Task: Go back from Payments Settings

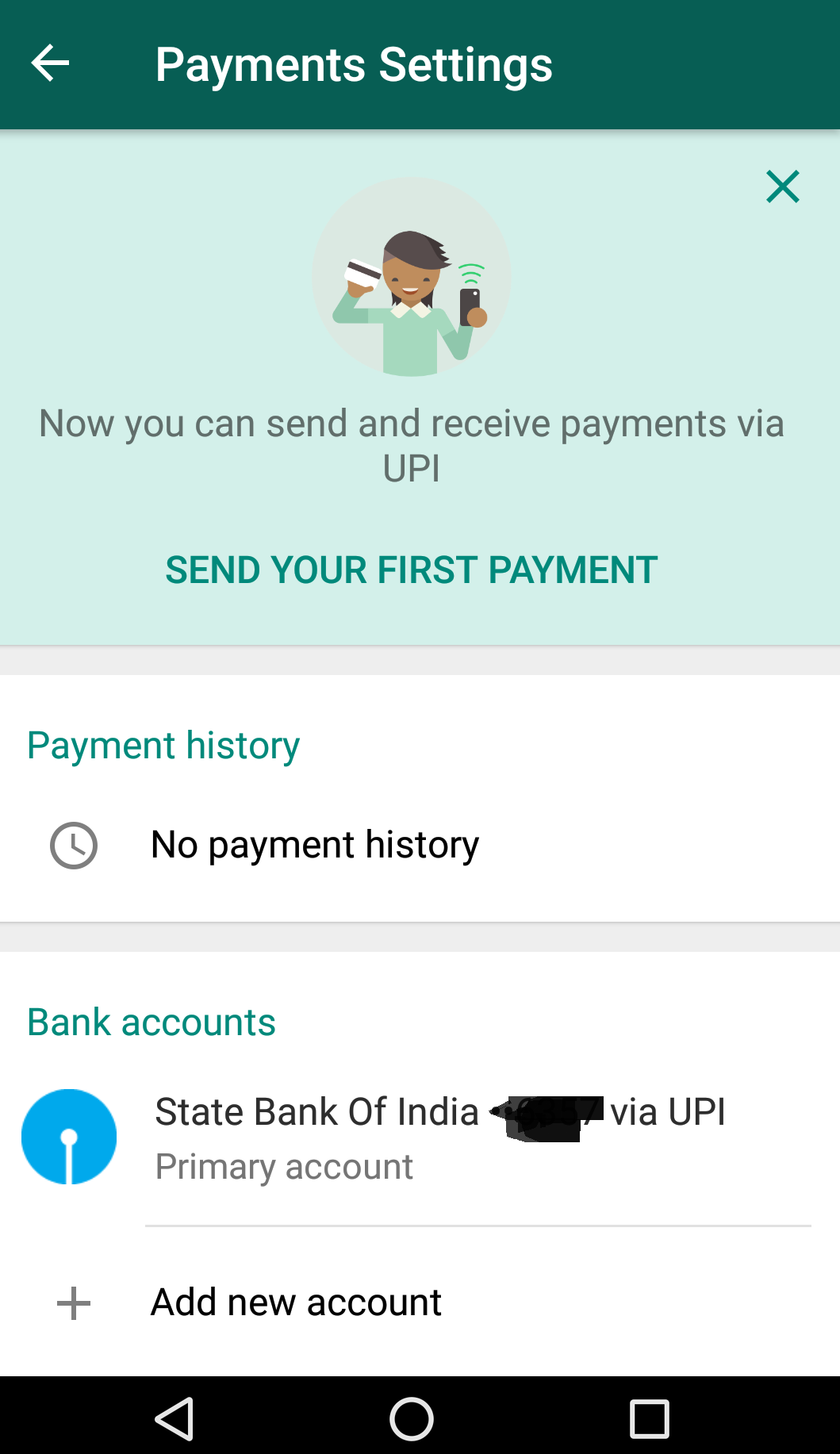Action: 50,63
